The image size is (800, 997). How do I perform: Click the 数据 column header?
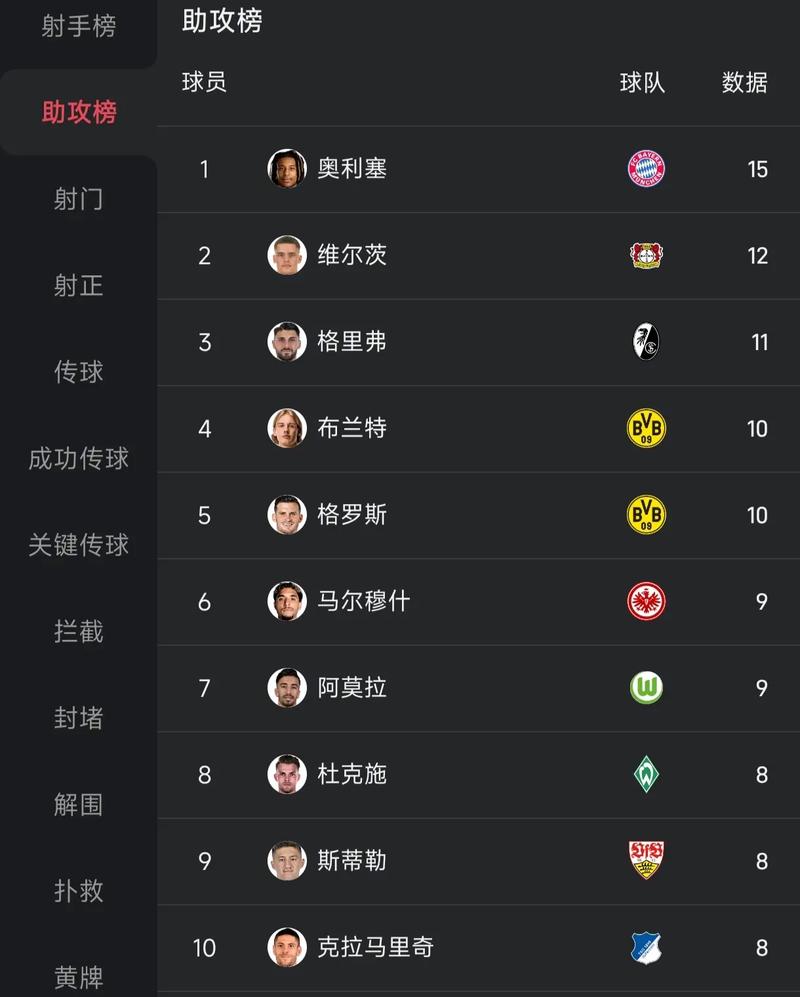744,84
